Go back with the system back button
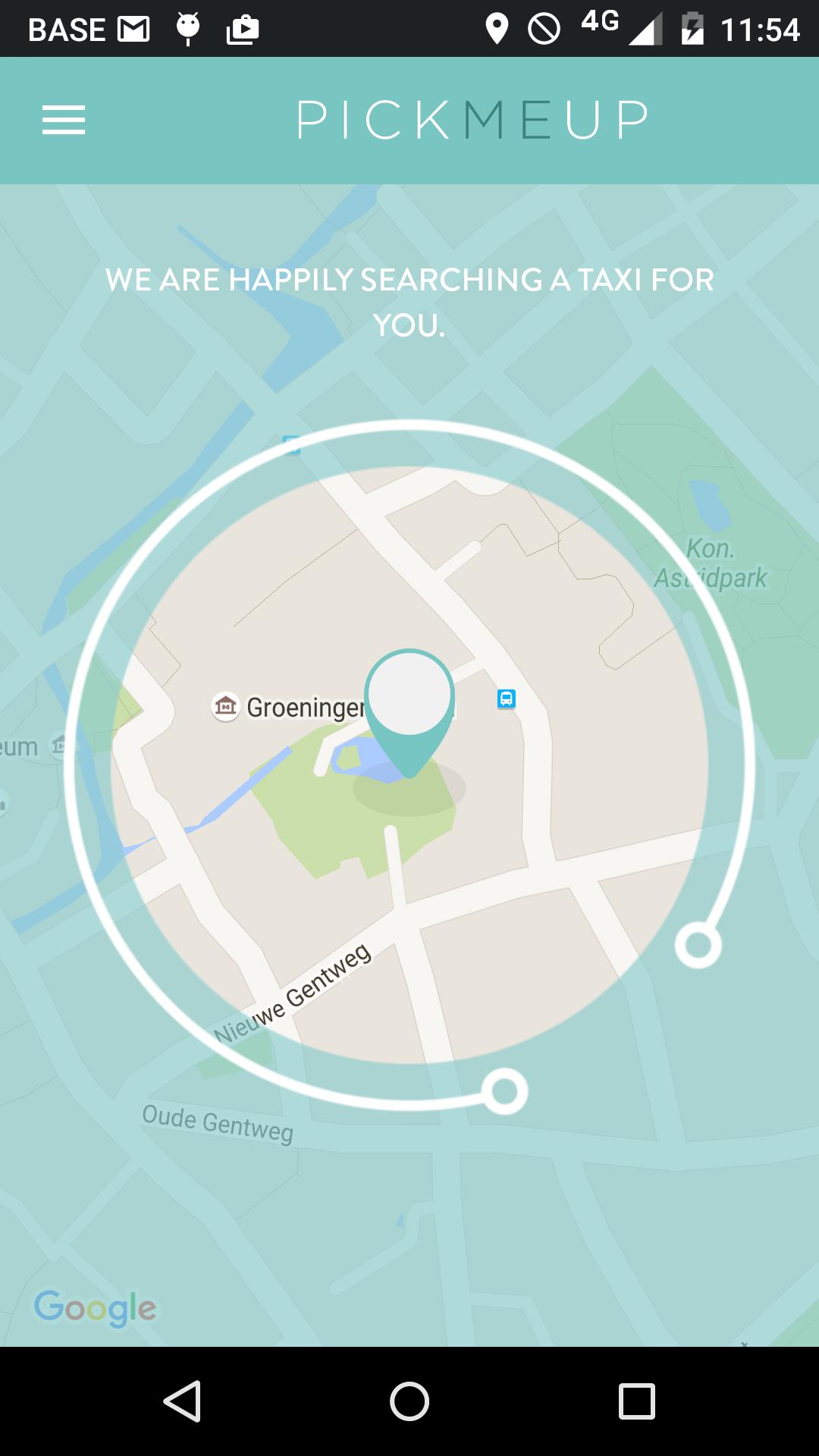819x1456 pixels. pyautogui.click(x=182, y=1401)
